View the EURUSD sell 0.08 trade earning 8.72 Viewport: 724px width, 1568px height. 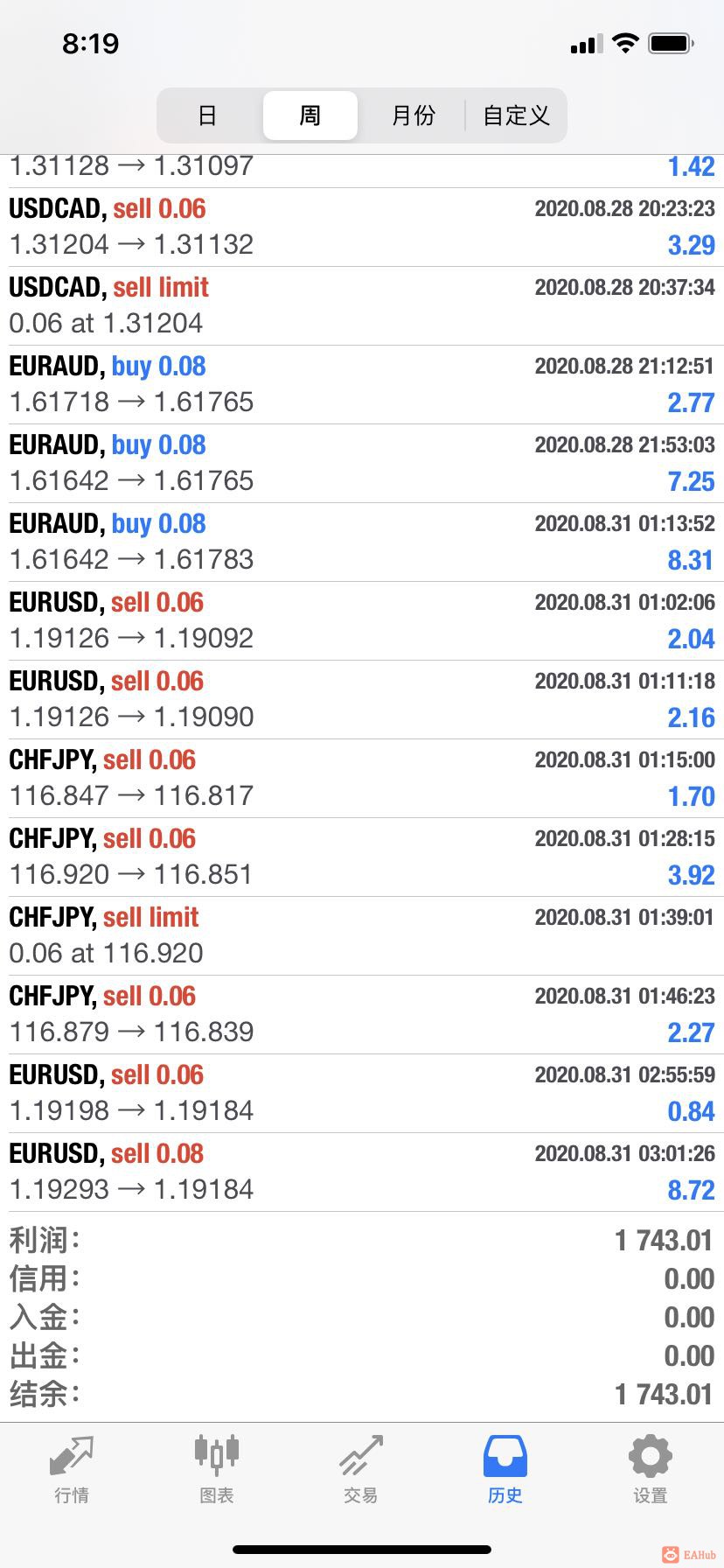coord(362,1172)
